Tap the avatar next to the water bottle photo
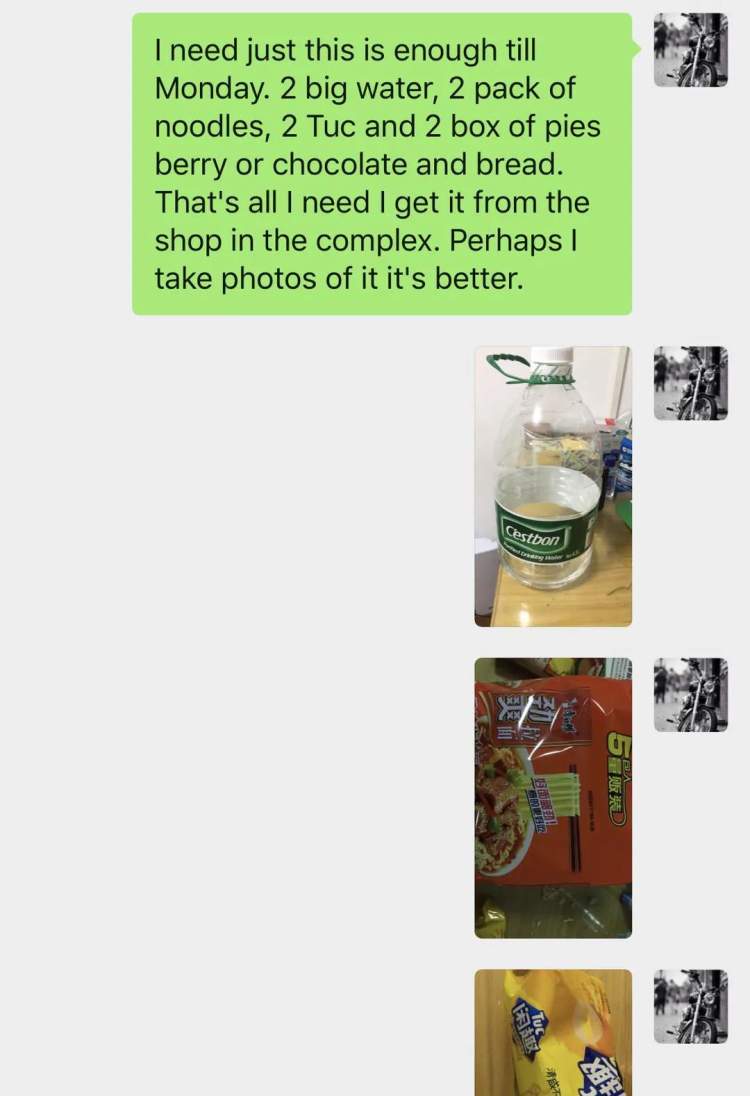Viewport: 750px width, 1096px height. tap(690, 383)
